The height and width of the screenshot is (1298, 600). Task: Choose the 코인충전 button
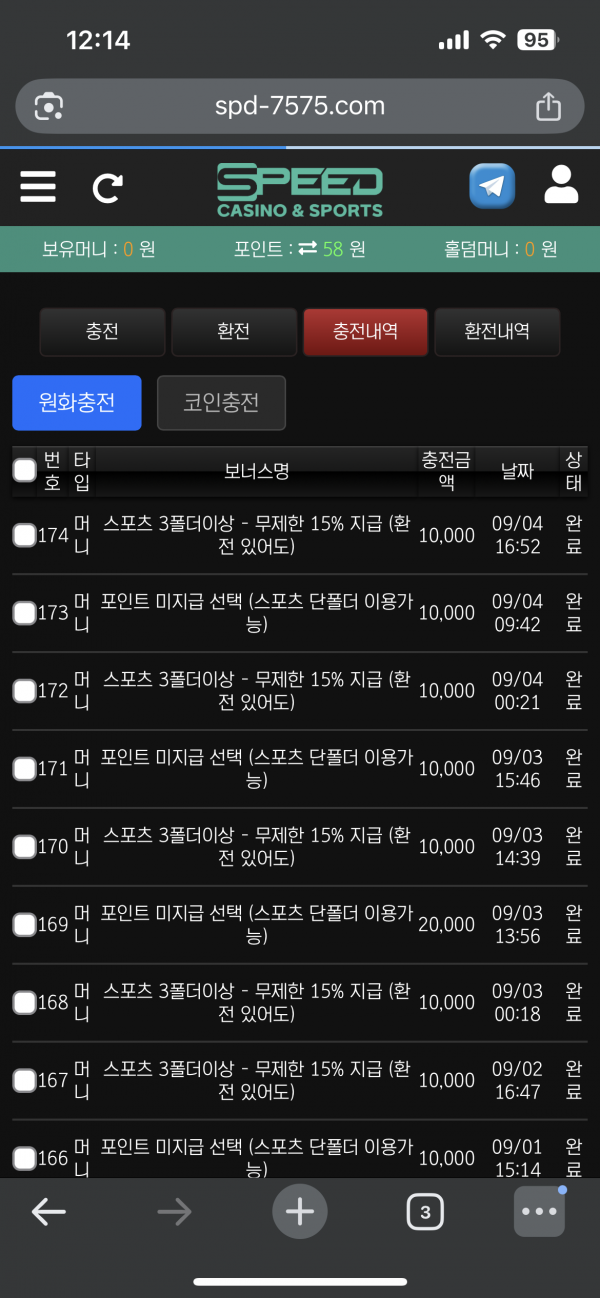tap(221, 403)
